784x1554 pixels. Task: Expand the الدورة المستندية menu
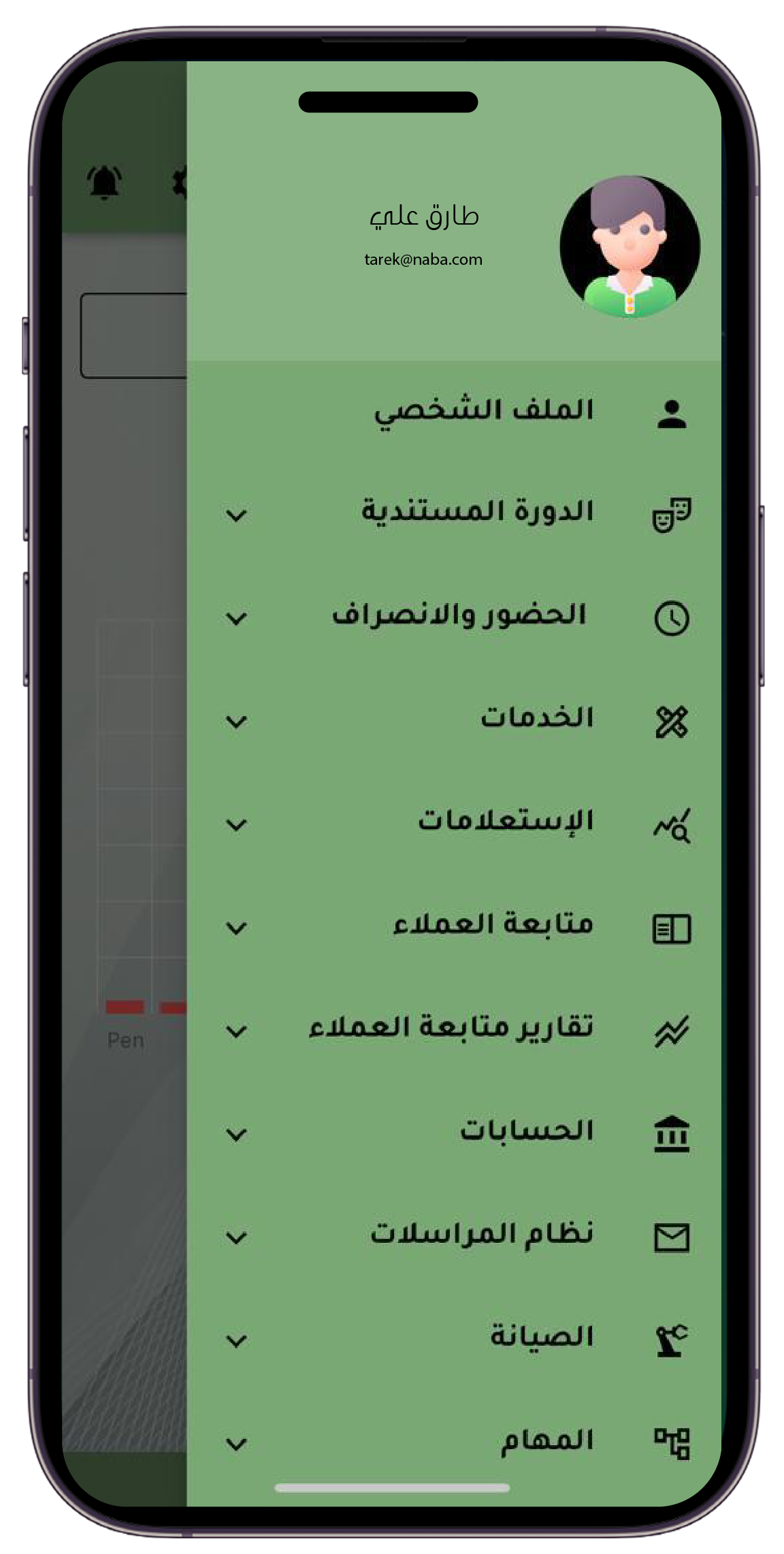(454, 515)
